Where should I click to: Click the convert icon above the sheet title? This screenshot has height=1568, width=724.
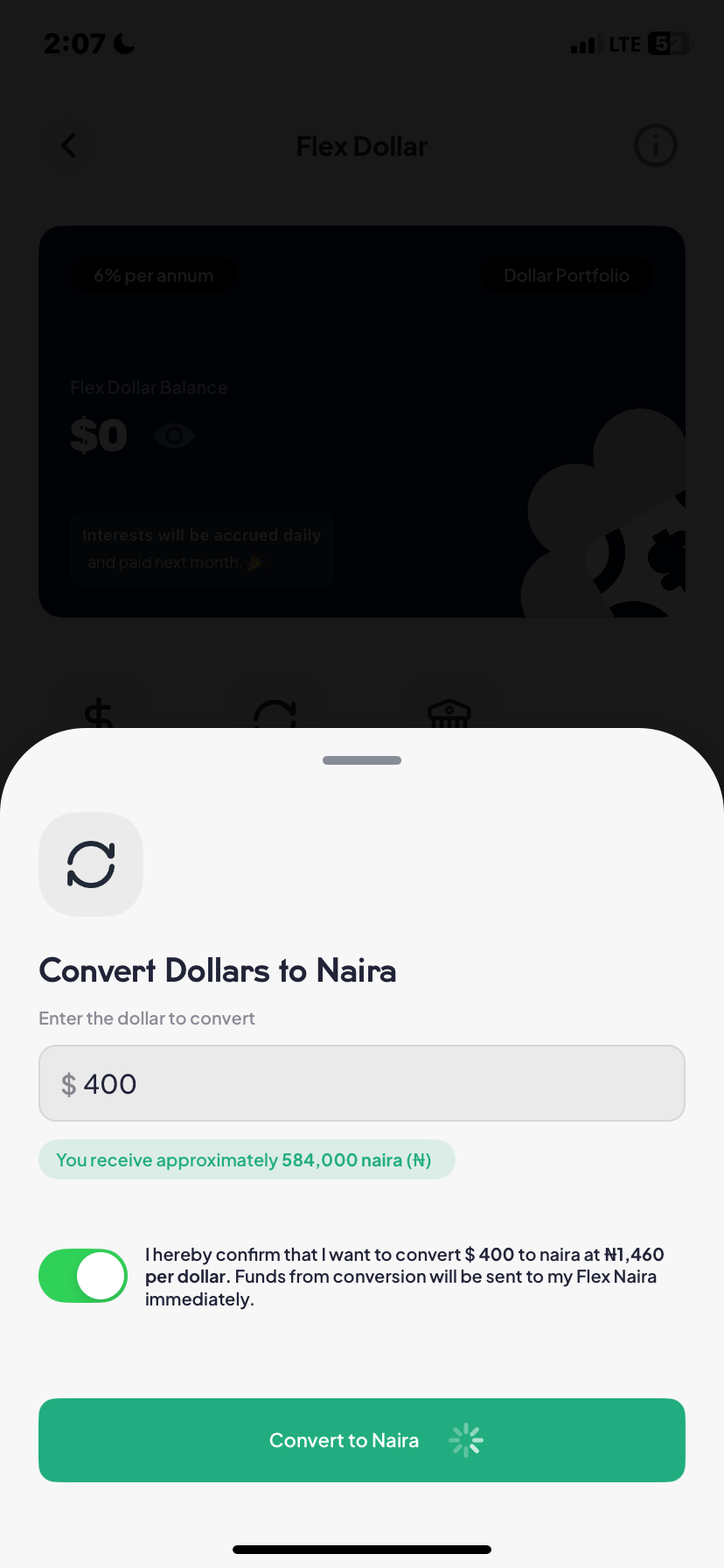pyautogui.click(x=91, y=864)
